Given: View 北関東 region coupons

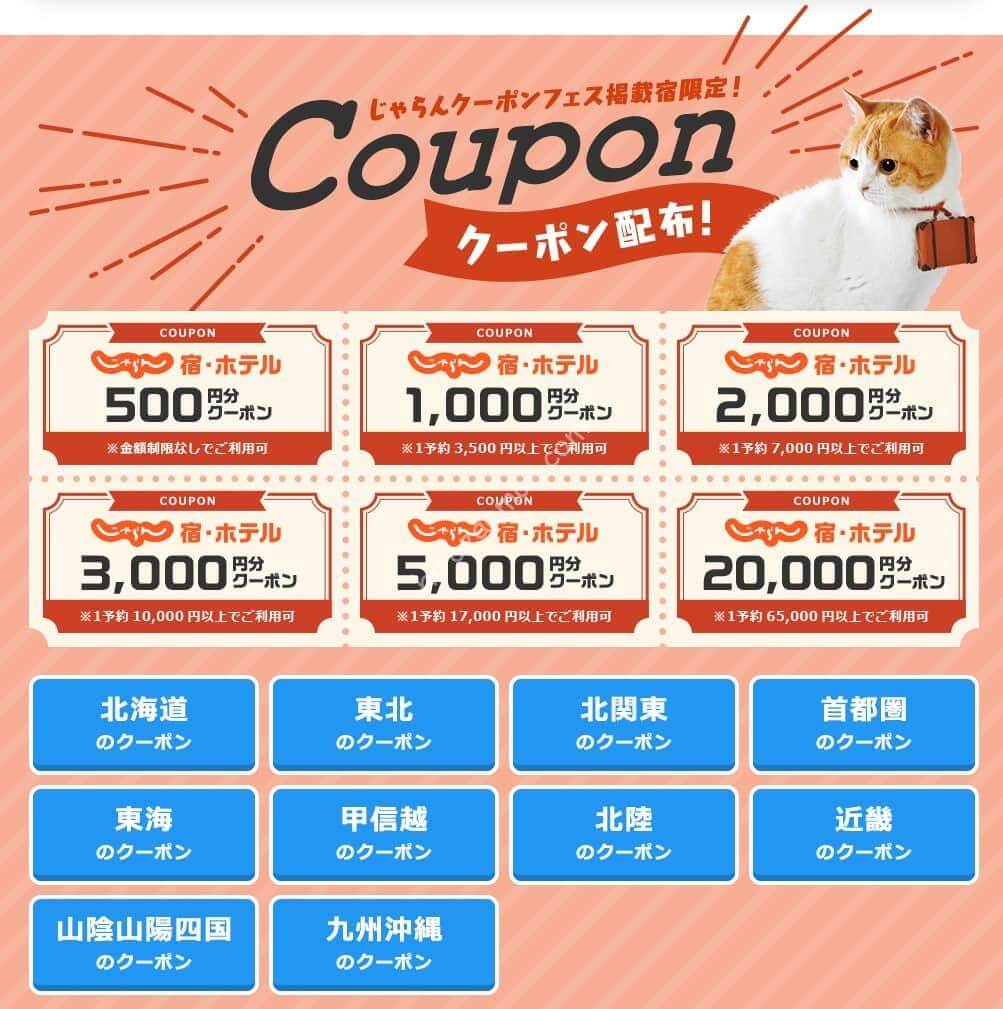Looking at the screenshot, I should 624,725.
